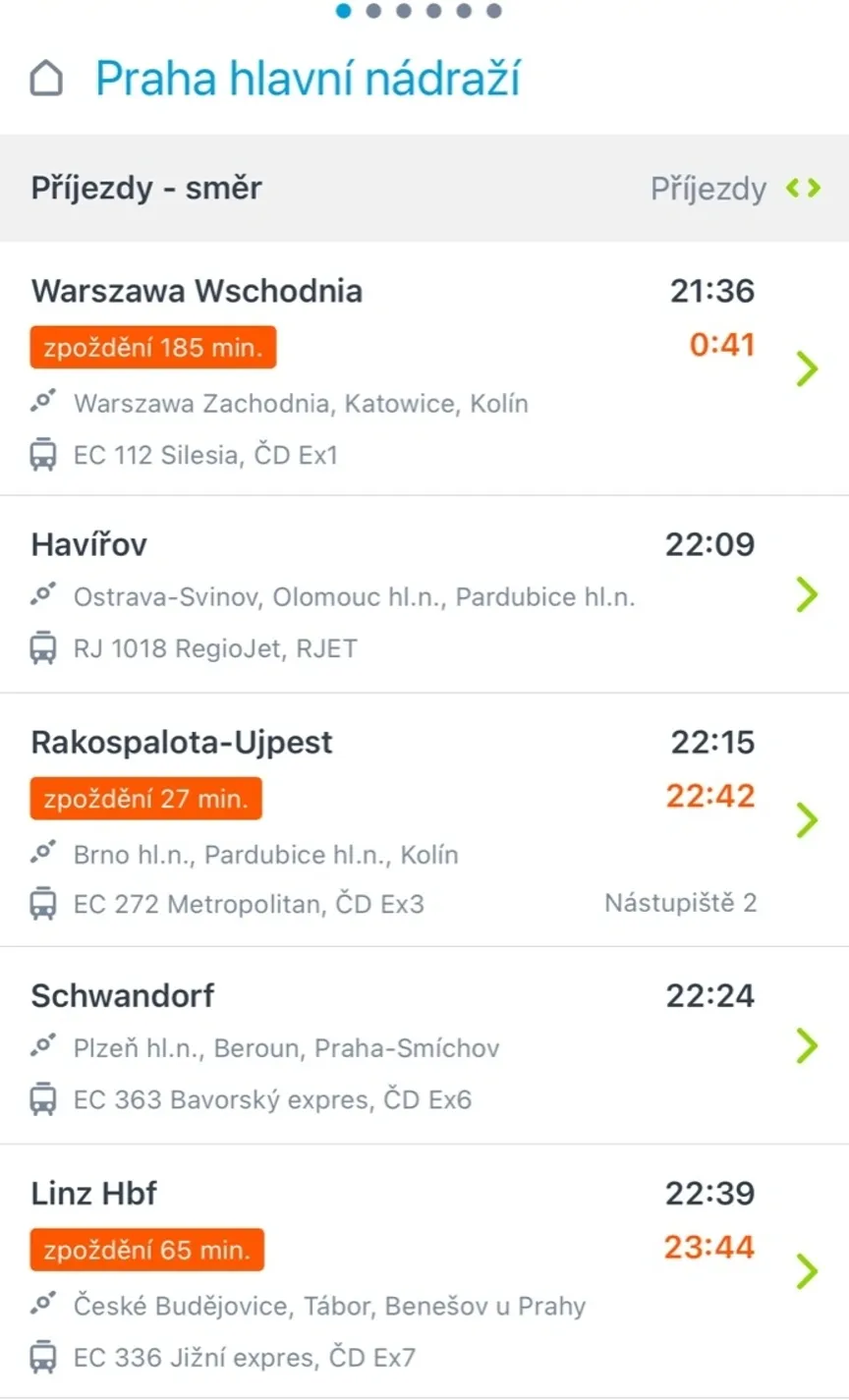Screen dimensions: 849x1400
Task: Tap the page indicator dots
Action: coord(419,11)
